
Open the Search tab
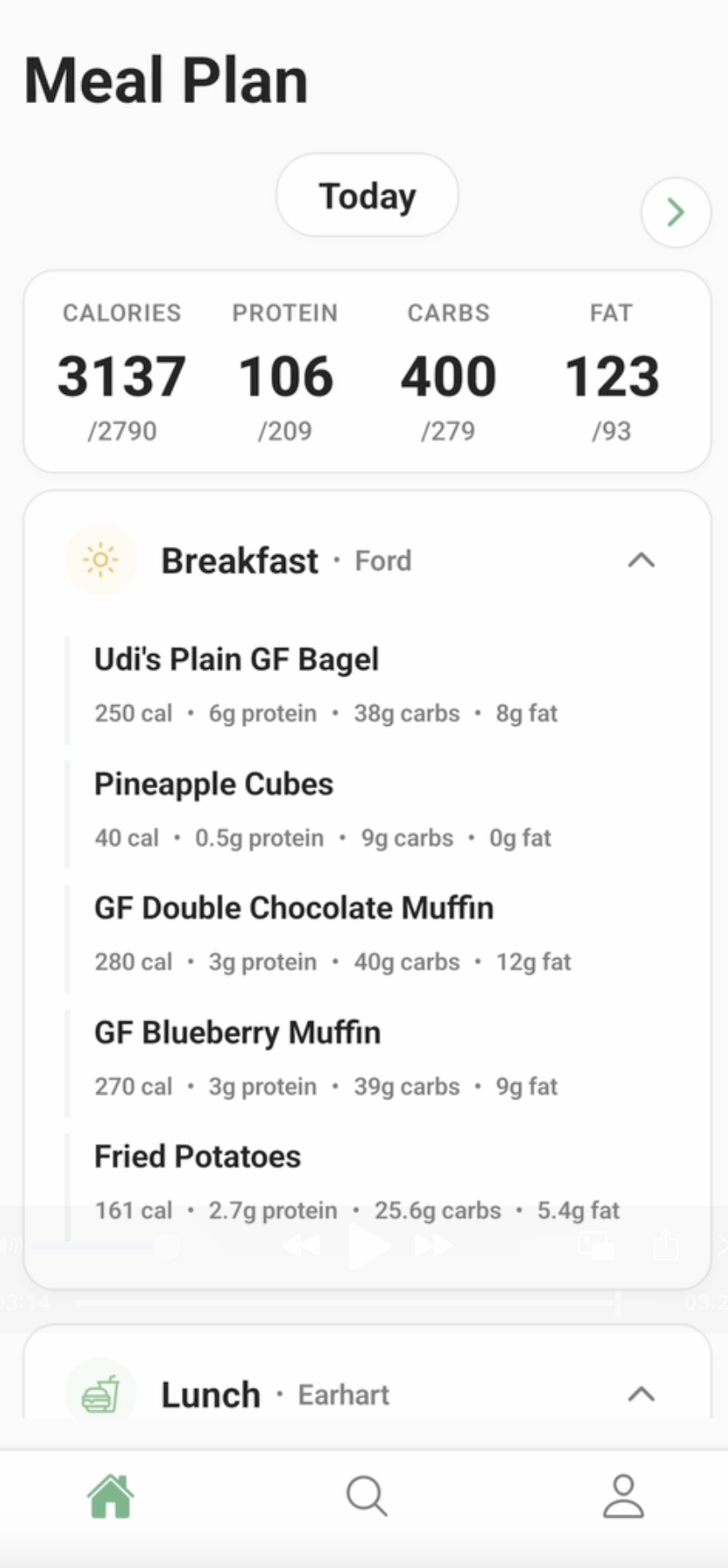pyautogui.click(x=366, y=1496)
